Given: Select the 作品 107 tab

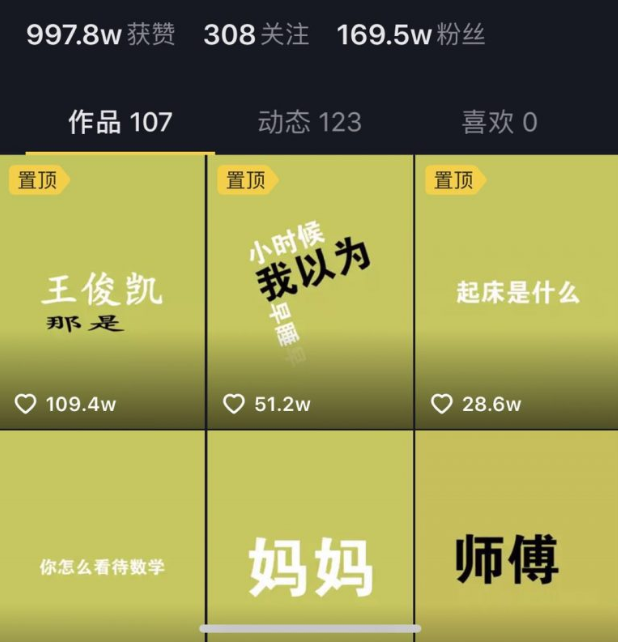Looking at the screenshot, I should tap(120, 123).
